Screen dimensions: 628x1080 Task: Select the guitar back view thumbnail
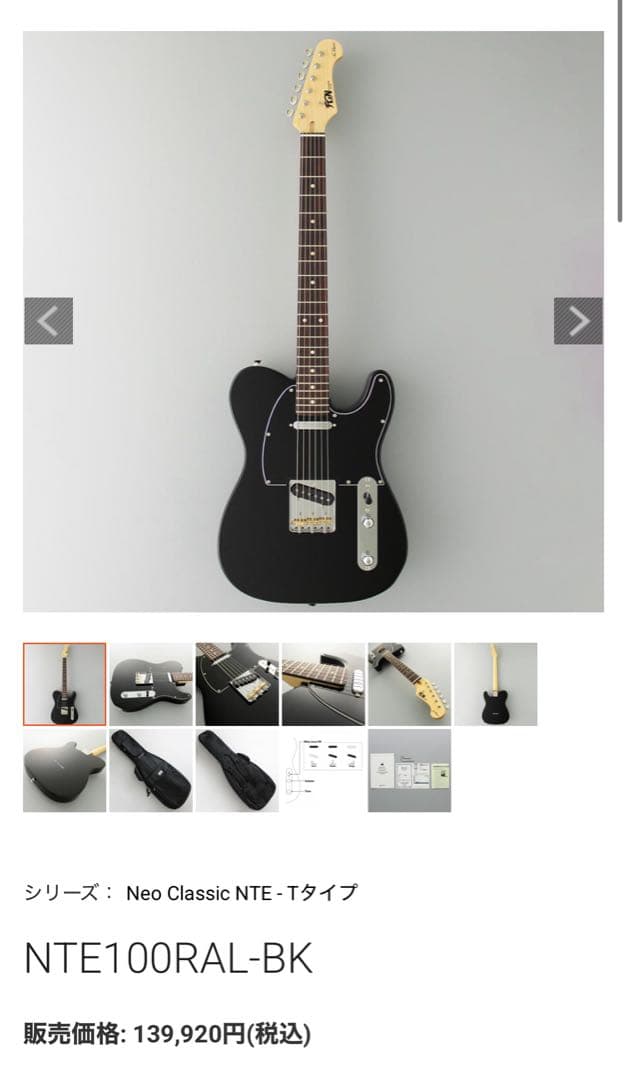[495, 684]
